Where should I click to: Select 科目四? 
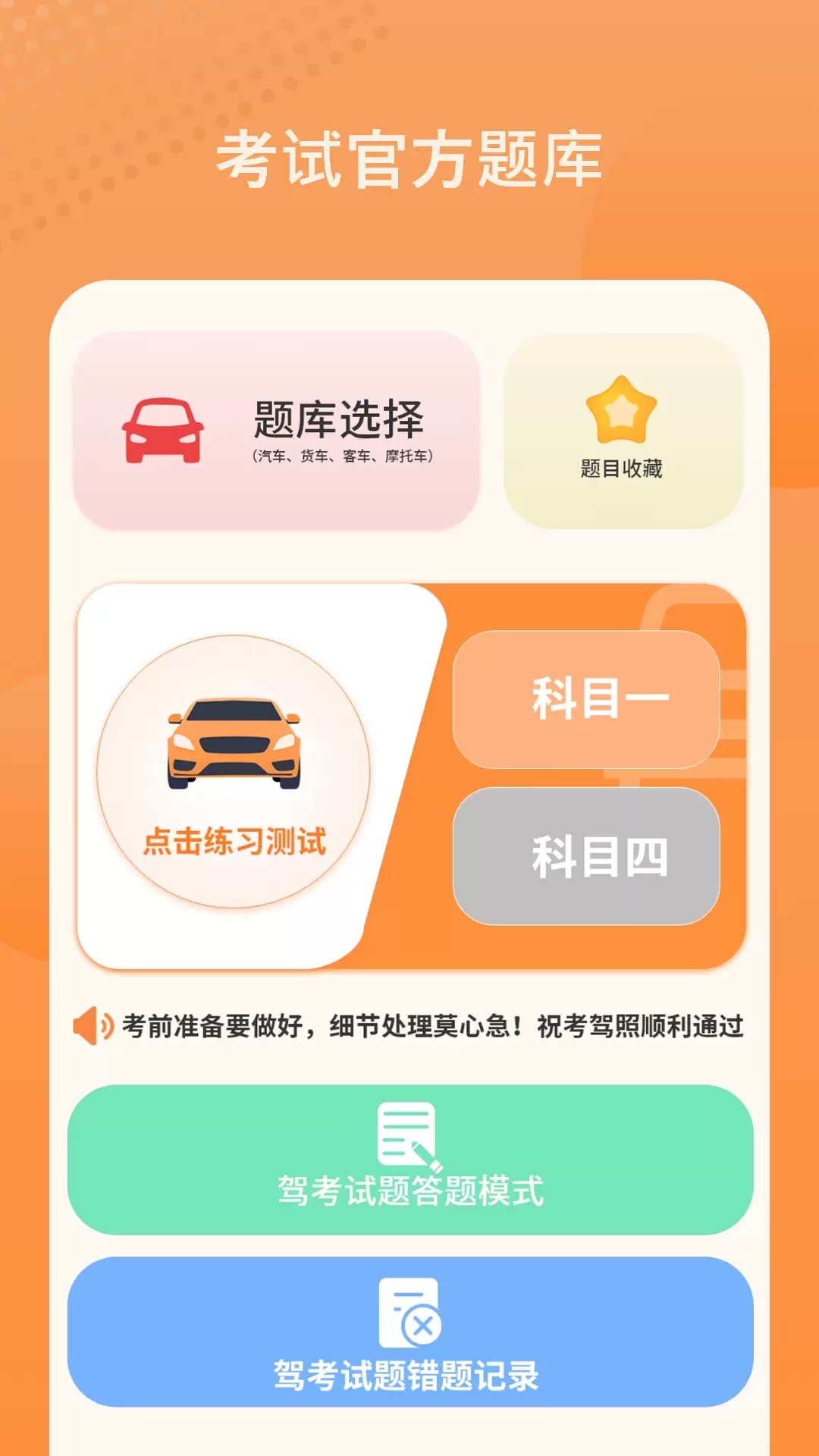pos(586,856)
